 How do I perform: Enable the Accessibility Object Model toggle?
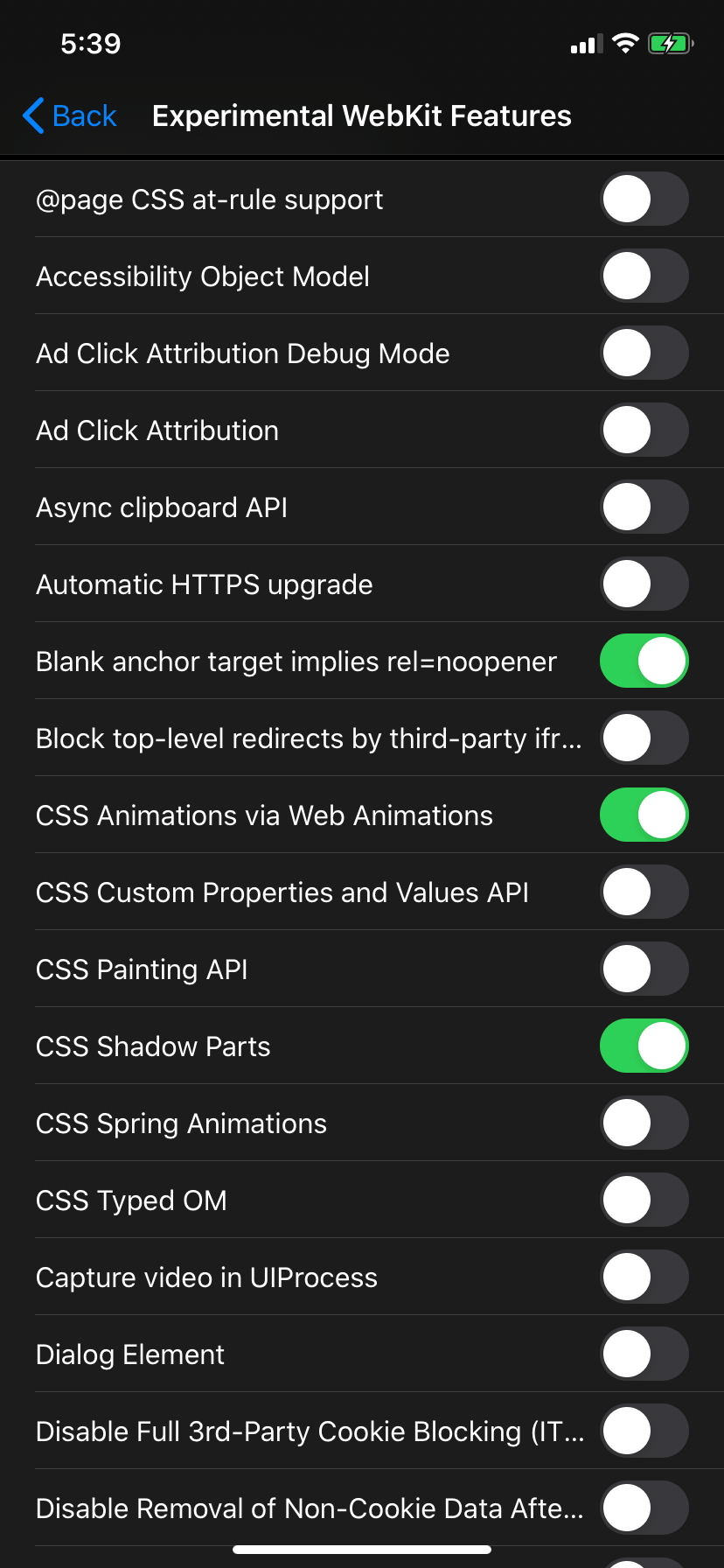(644, 276)
